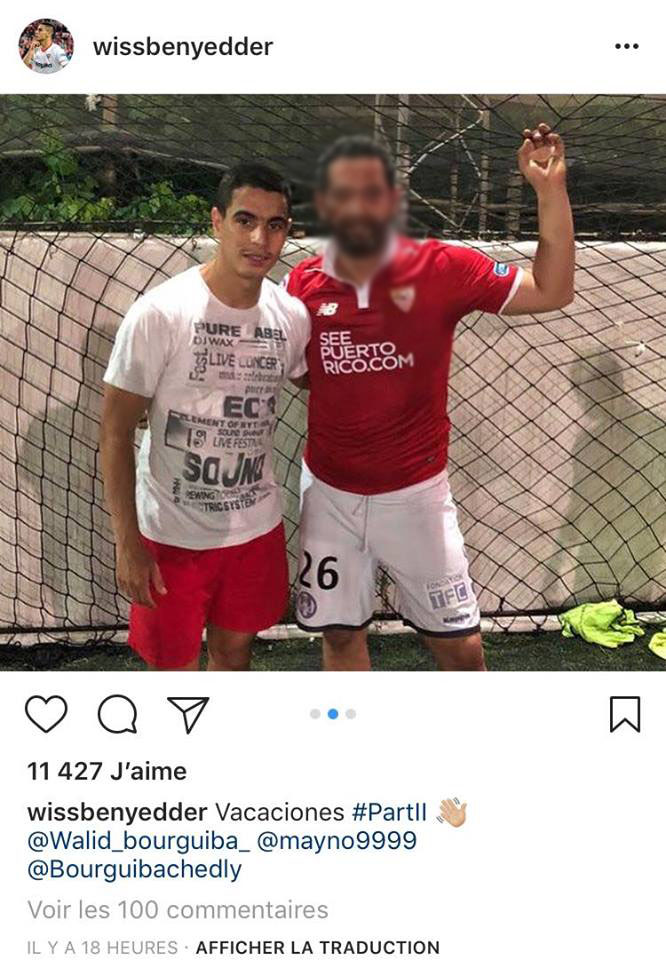Visit @mayno9999 profile mention
The height and width of the screenshot is (960, 666).
336,841
